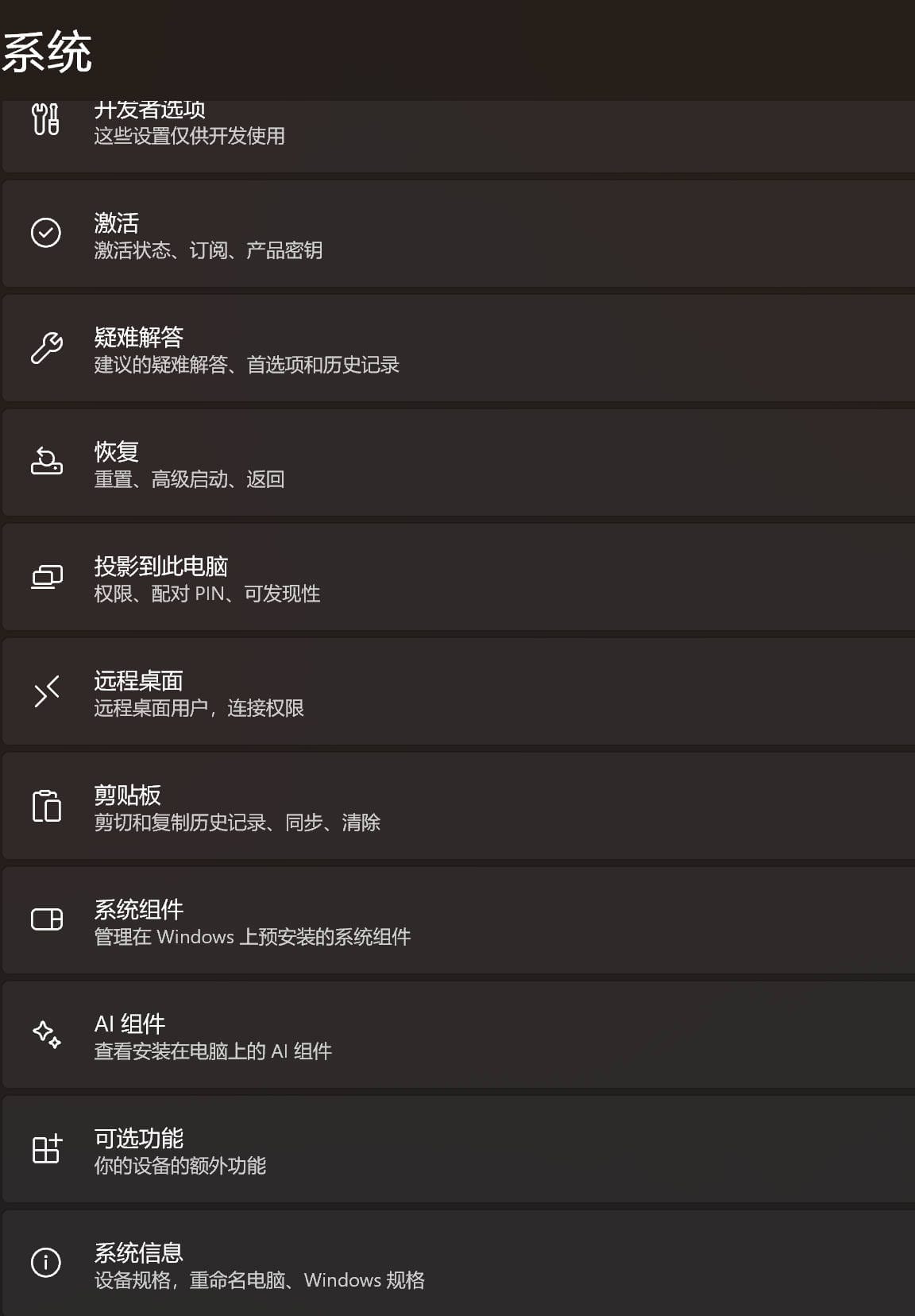This screenshot has height=1316, width=915.
Task: Open the 系统组件 management page
Action: click(x=457, y=920)
